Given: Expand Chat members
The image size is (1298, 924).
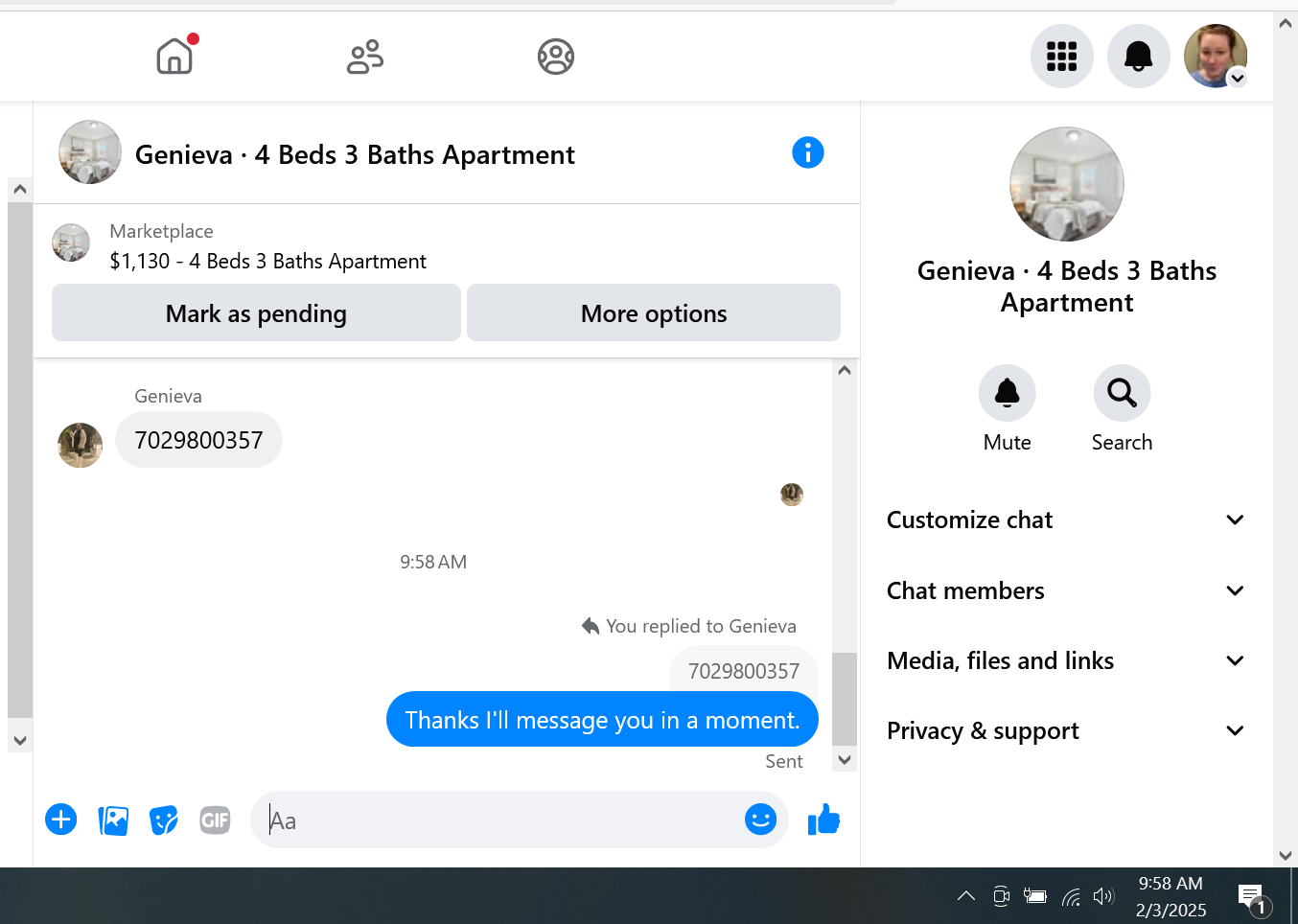Looking at the screenshot, I should pyautogui.click(x=1066, y=590).
